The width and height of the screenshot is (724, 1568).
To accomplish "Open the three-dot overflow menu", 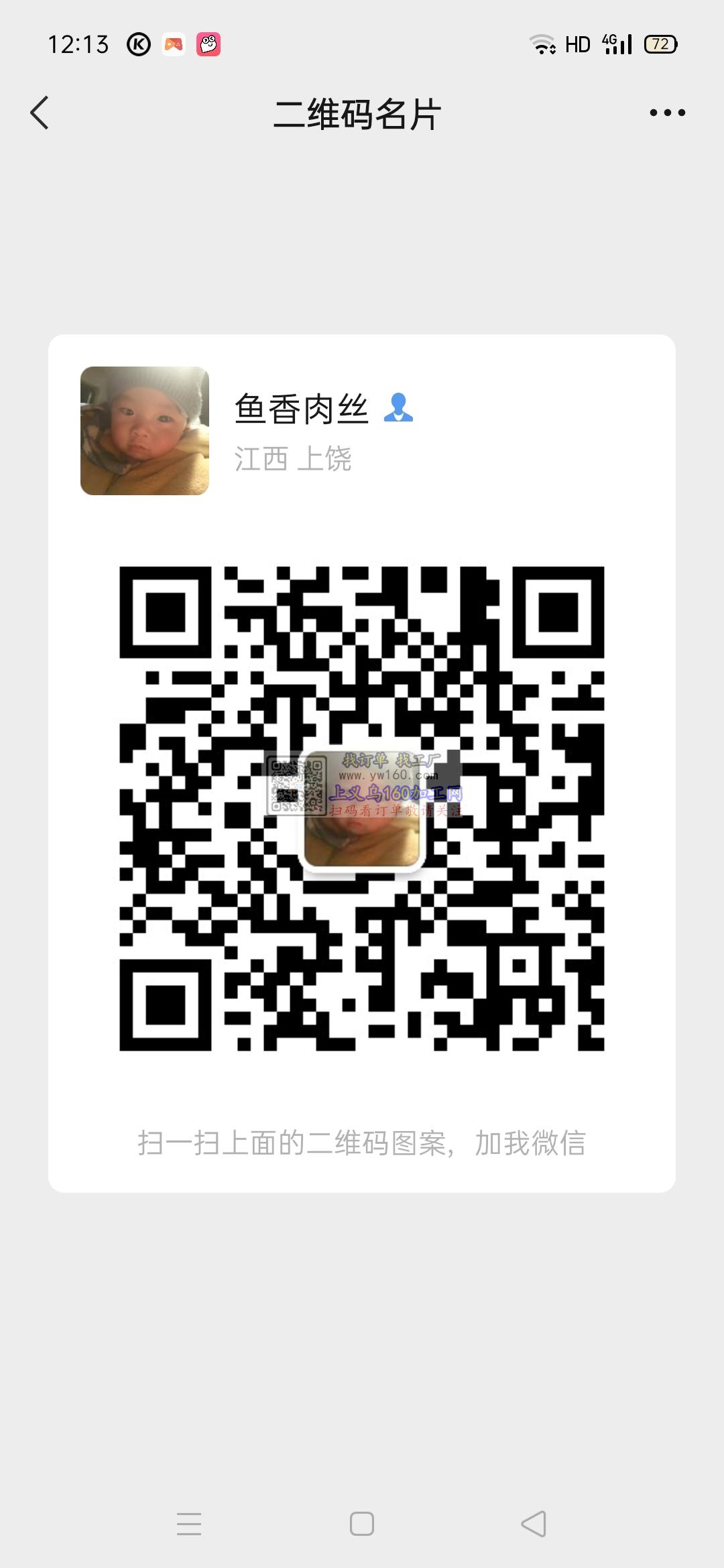I will tap(667, 113).
